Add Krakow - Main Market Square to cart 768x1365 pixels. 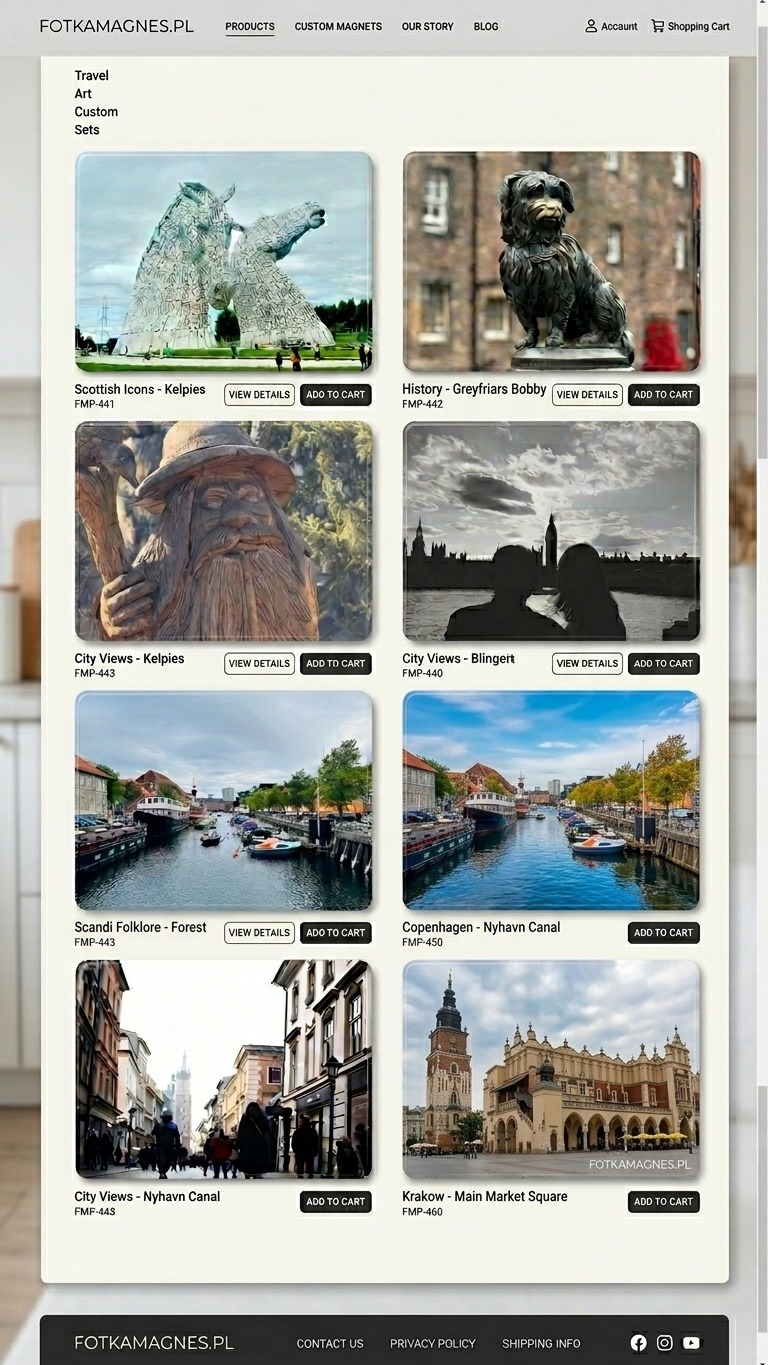[663, 1202]
